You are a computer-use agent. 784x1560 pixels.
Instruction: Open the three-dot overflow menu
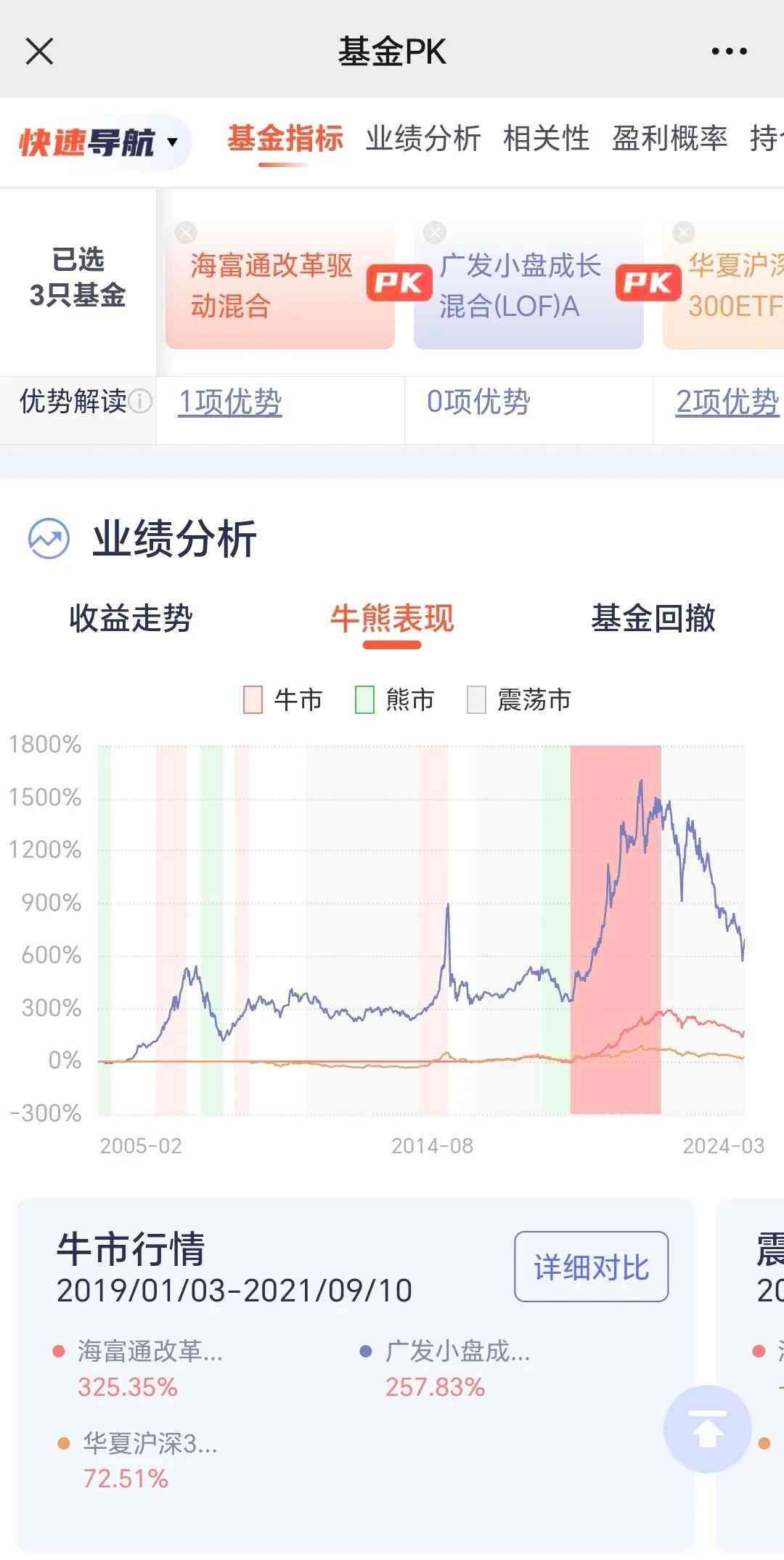coord(729,52)
